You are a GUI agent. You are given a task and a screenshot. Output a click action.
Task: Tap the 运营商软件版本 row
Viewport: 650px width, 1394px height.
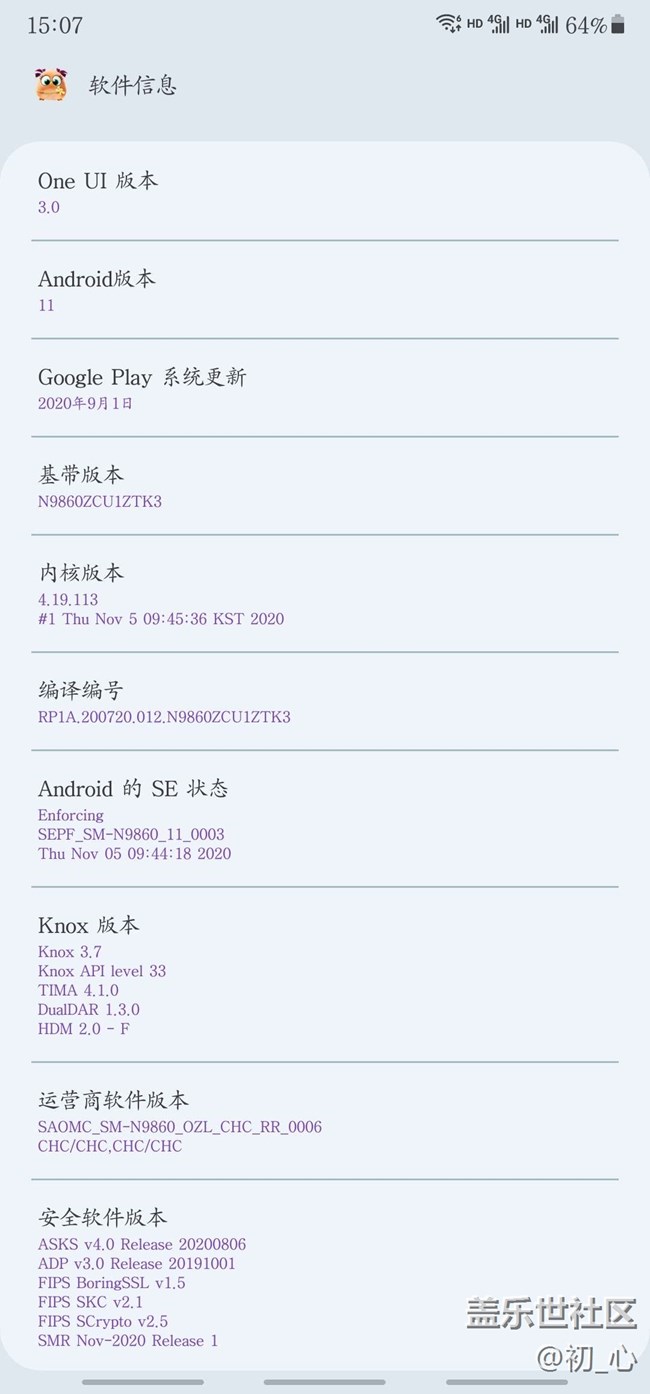(324, 1121)
